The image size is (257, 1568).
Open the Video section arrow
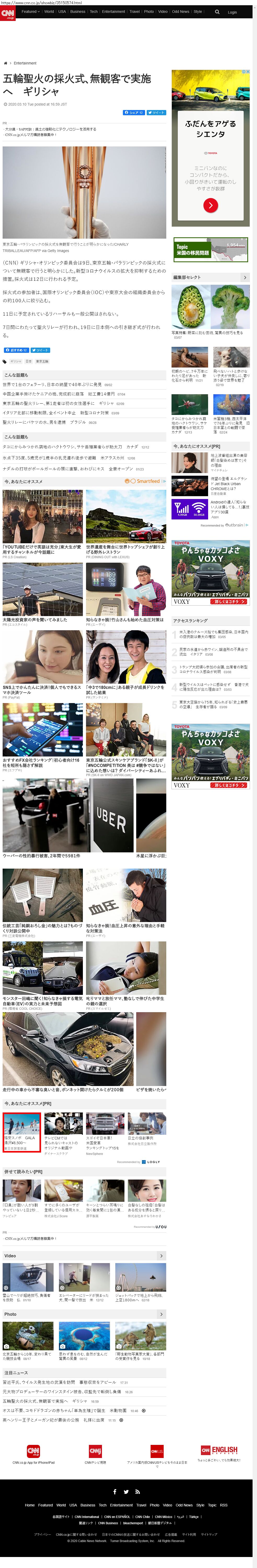[x=161, y=1256]
